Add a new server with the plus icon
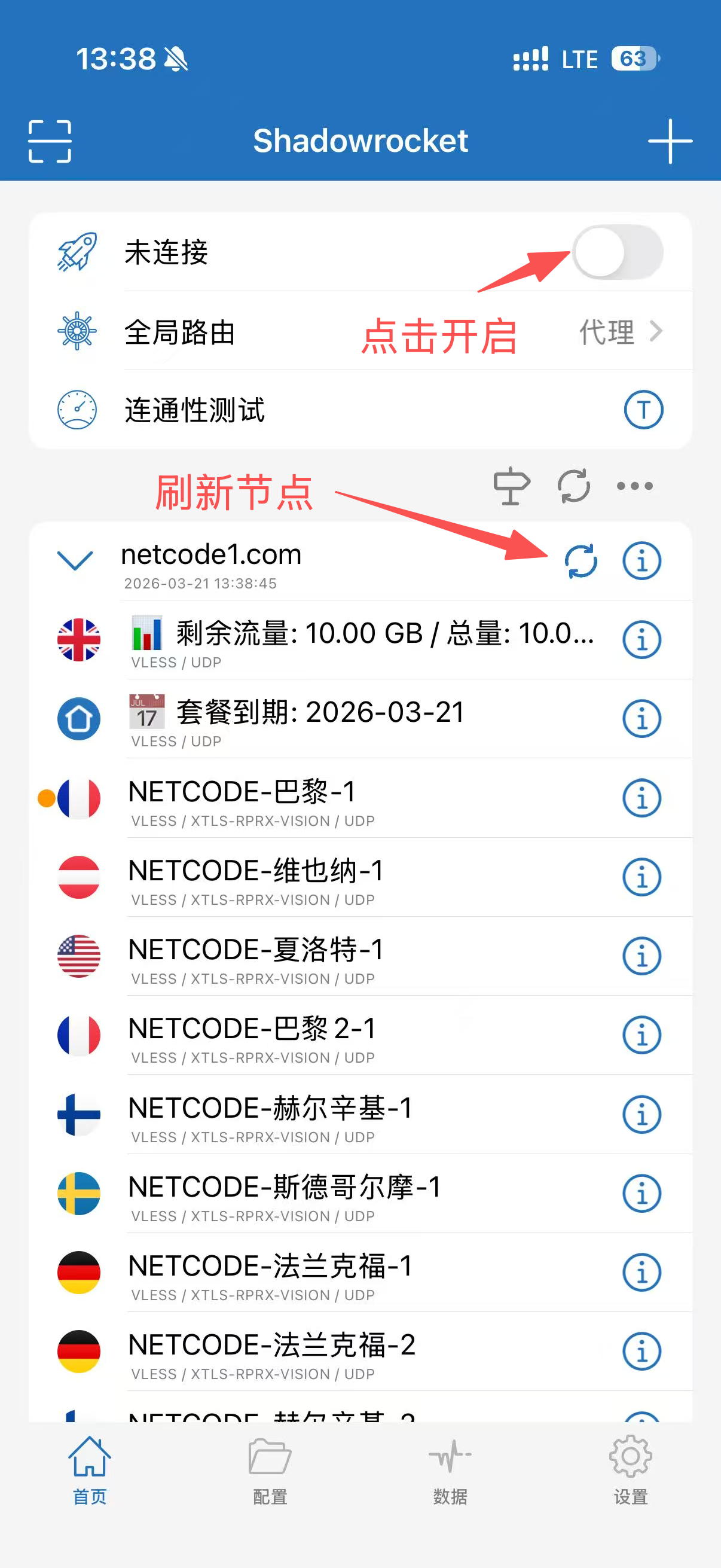This screenshot has height=1568, width=721. click(x=670, y=140)
